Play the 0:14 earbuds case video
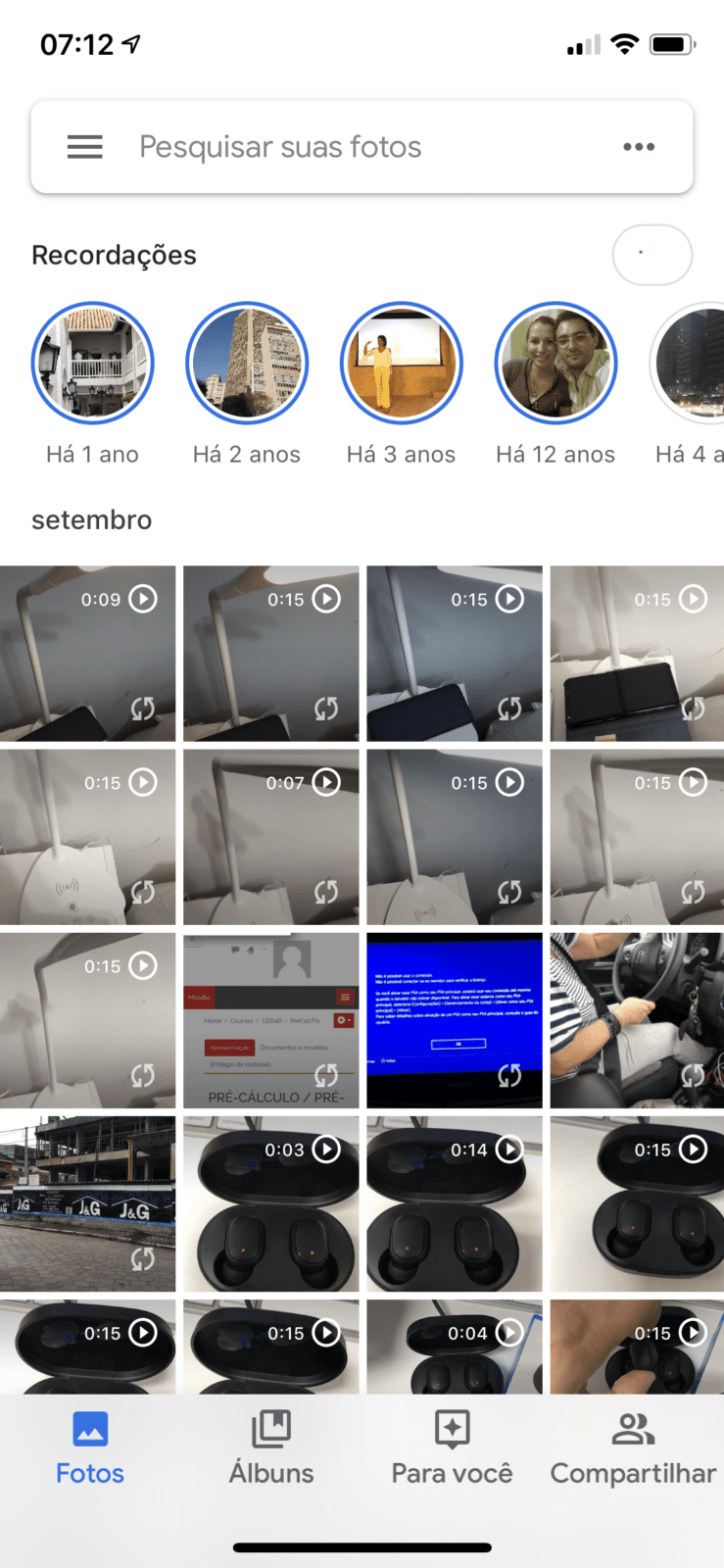 coord(454,1203)
